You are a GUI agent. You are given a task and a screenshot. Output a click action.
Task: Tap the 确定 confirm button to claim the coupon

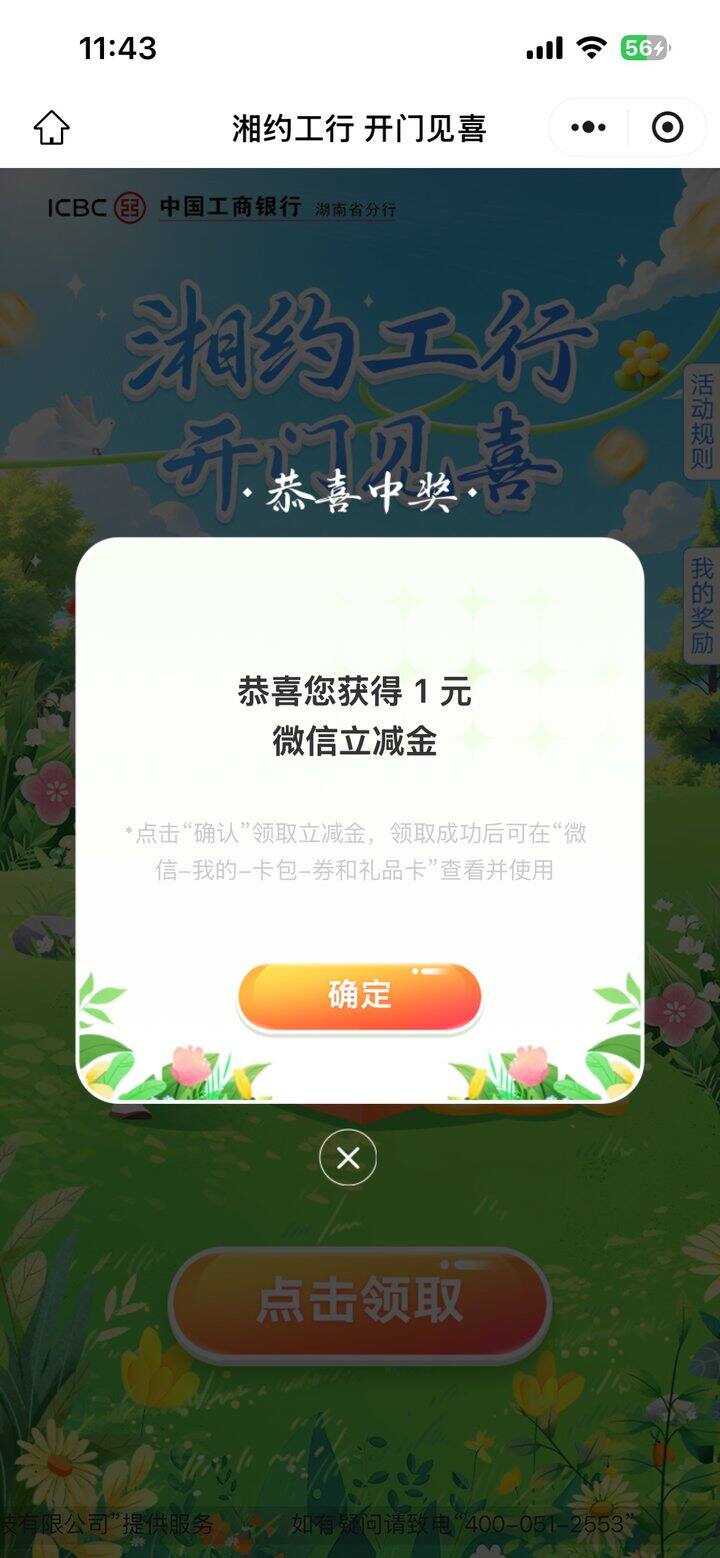[360, 994]
